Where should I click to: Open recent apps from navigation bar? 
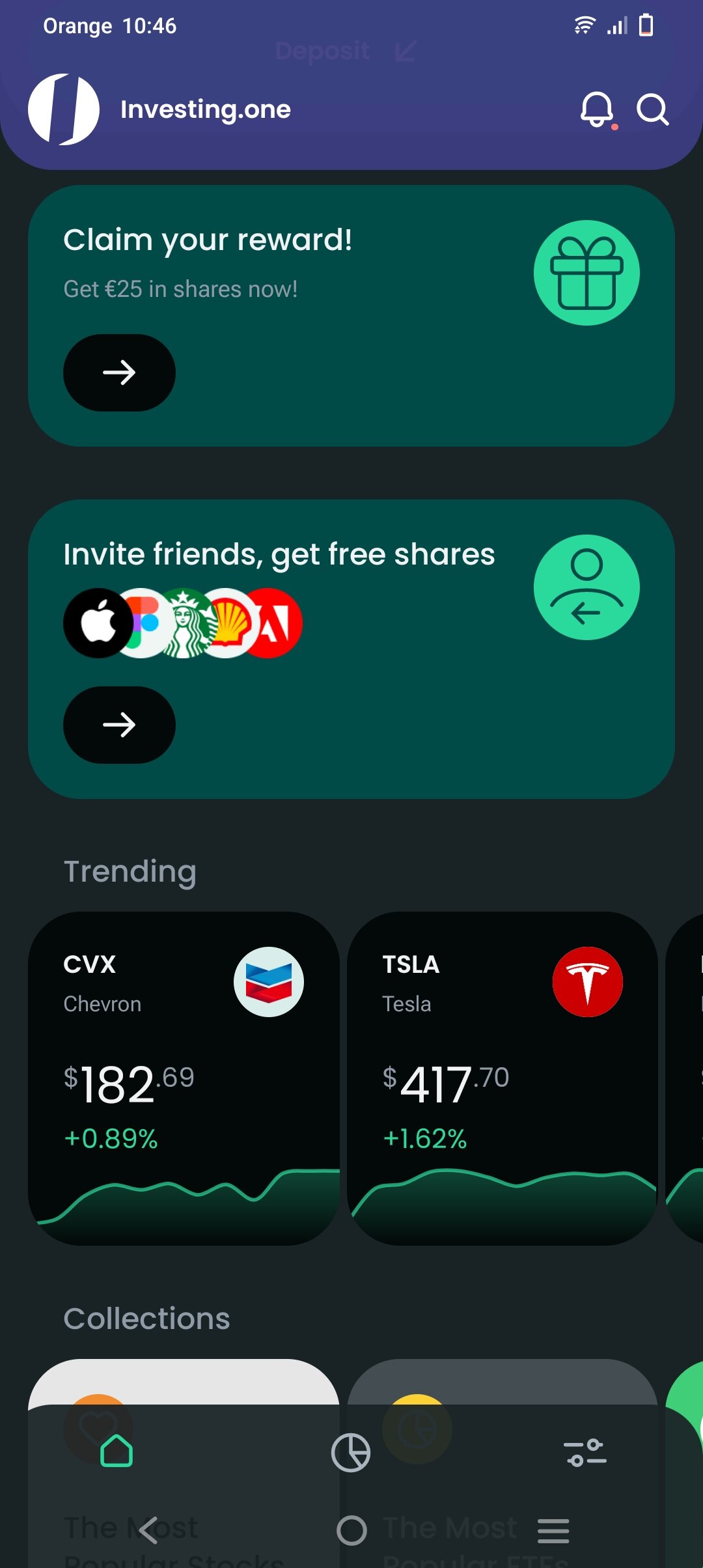click(553, 1530)
